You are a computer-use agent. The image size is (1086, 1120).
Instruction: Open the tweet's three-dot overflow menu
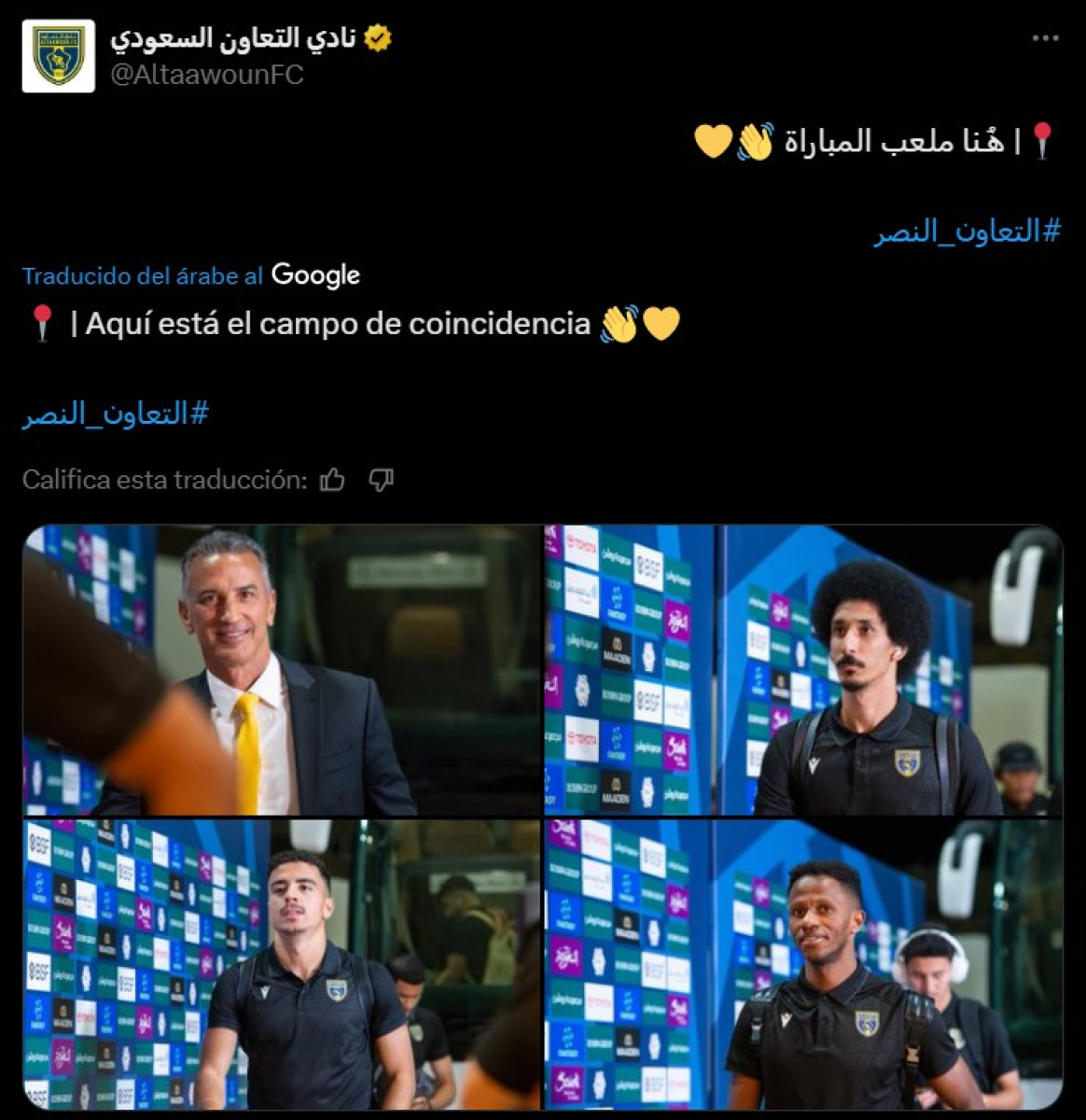[x=1045, y=39]
